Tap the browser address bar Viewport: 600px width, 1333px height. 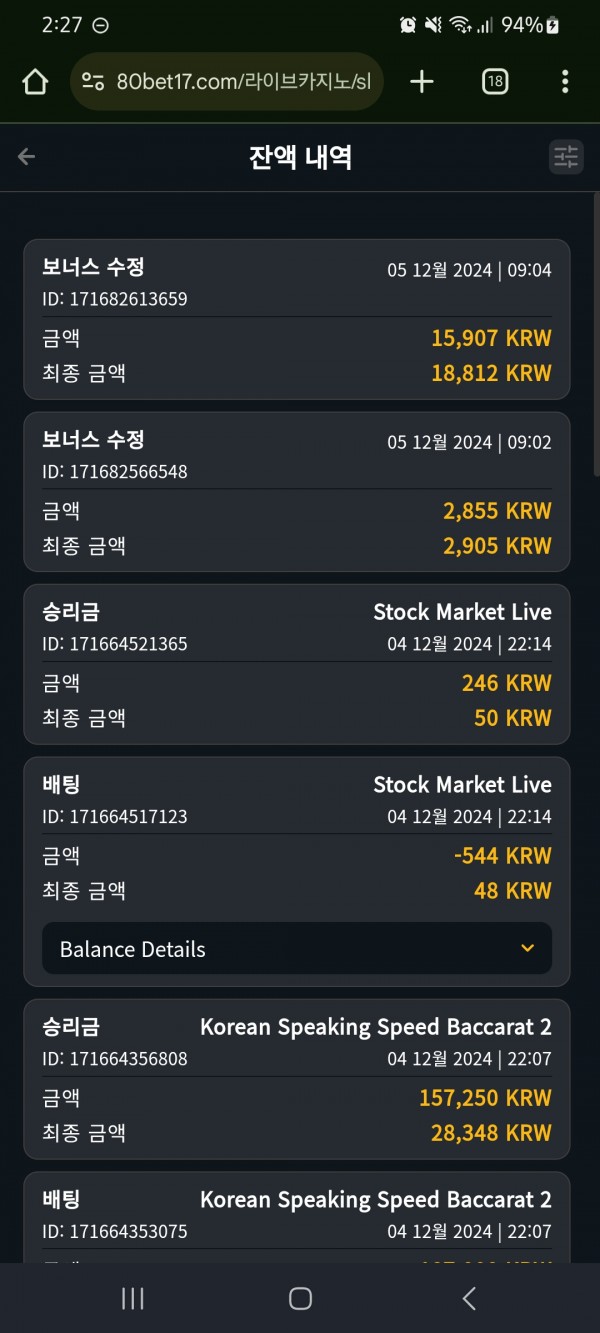coord(227,81)
